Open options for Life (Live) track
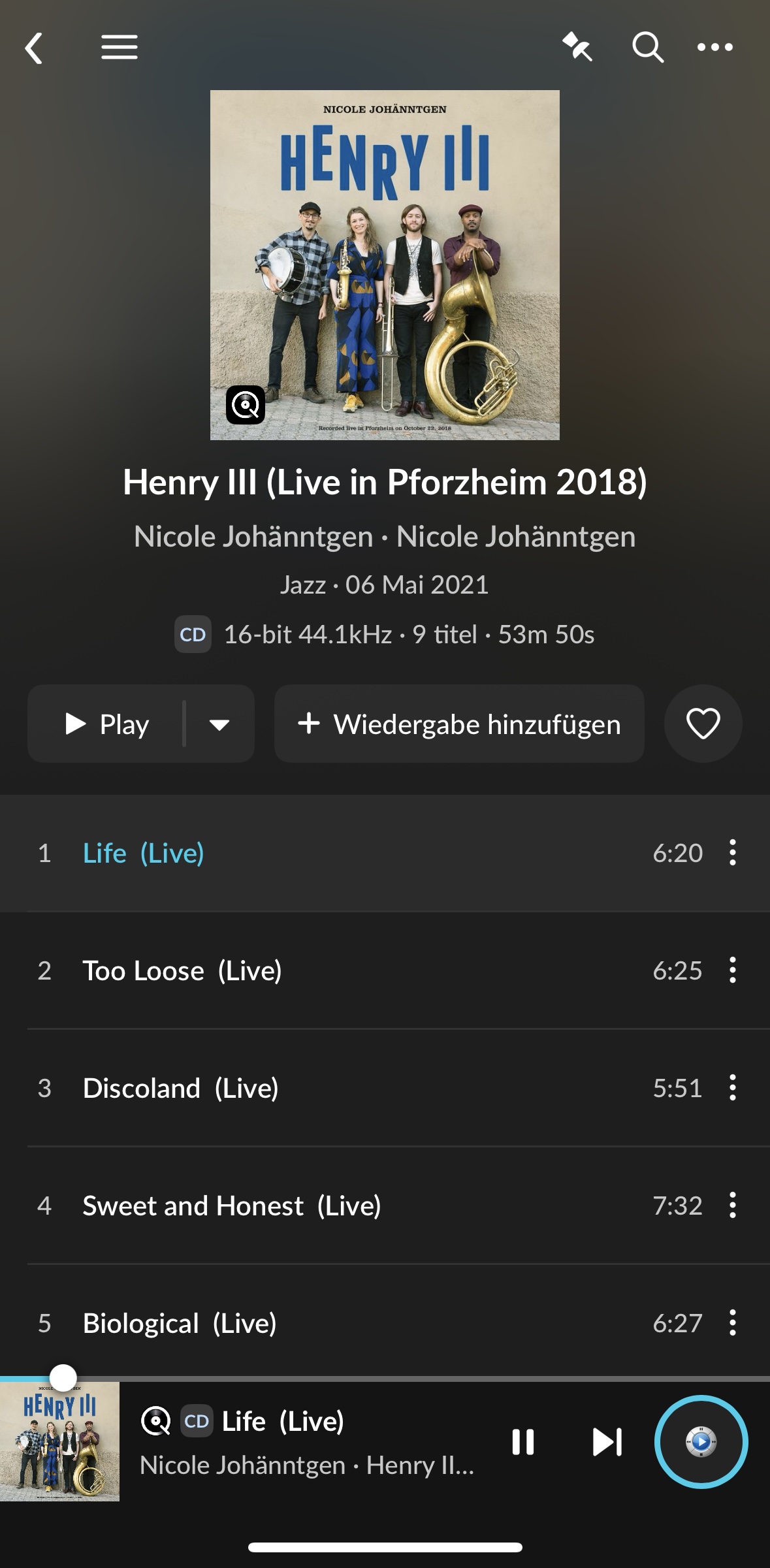The image size is (770, 1568). tap(733, 853)
